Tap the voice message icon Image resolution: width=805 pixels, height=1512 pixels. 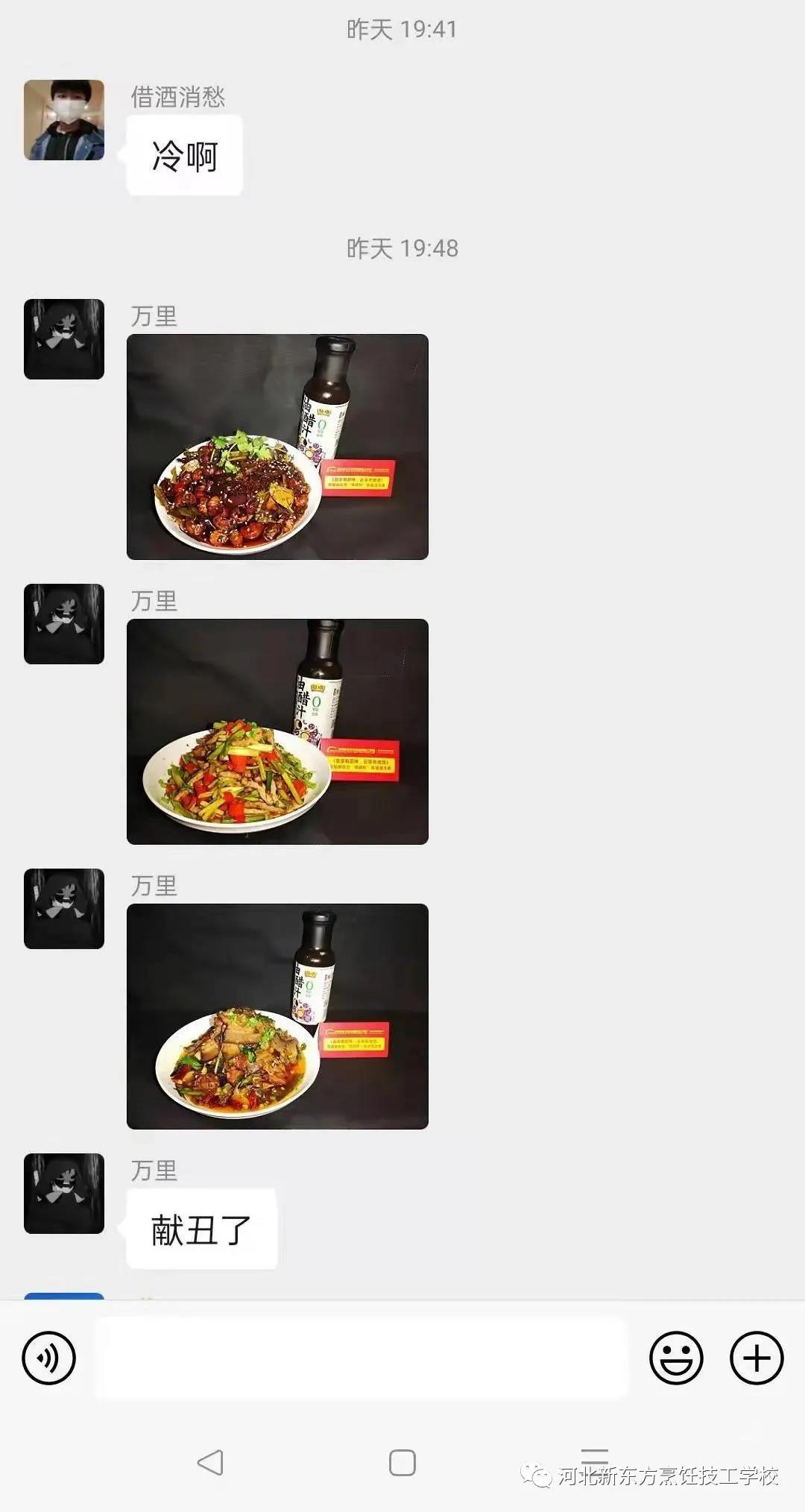tap(49, 1358)
